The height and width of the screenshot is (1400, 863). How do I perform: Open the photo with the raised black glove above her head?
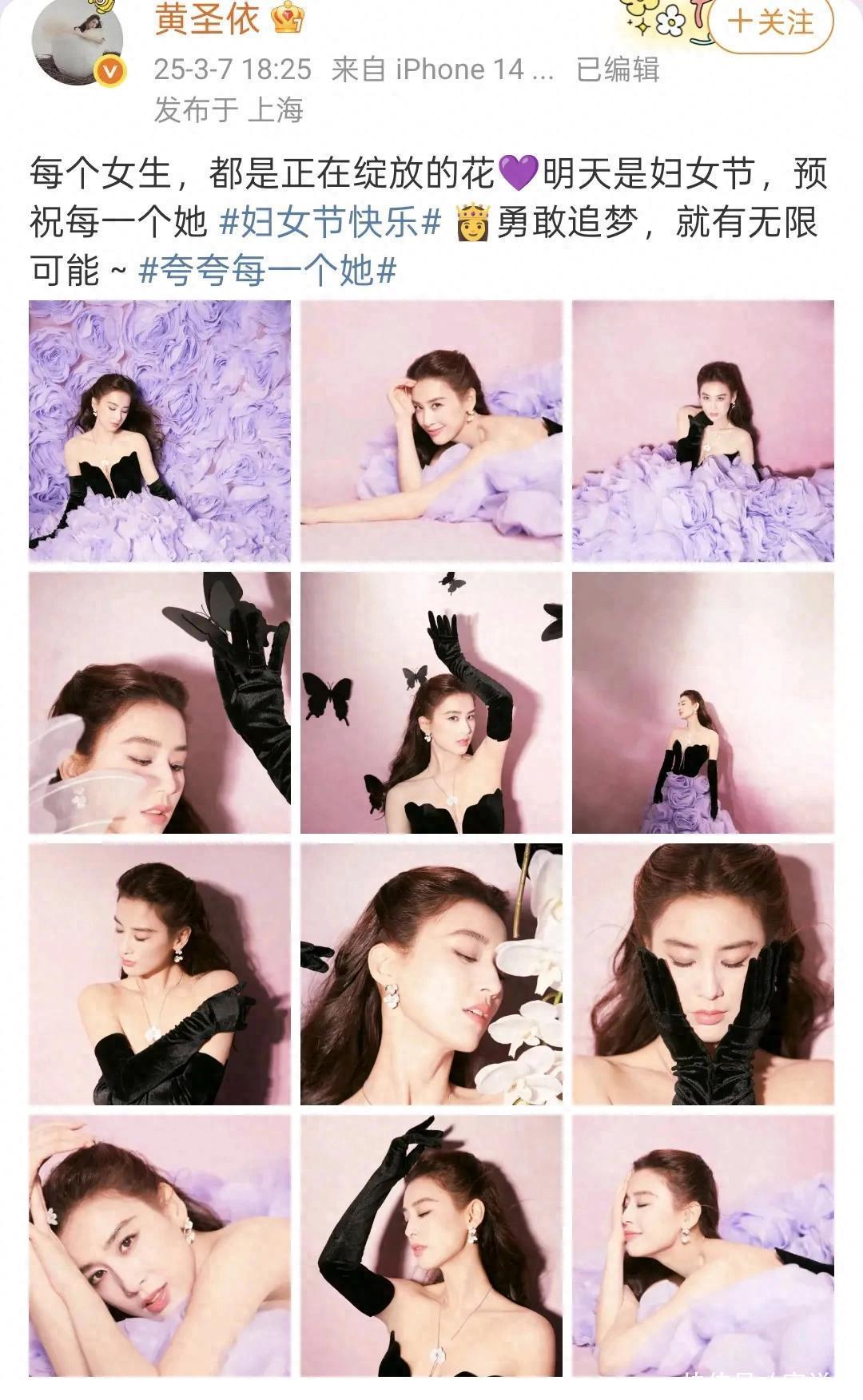point(431,1246)
